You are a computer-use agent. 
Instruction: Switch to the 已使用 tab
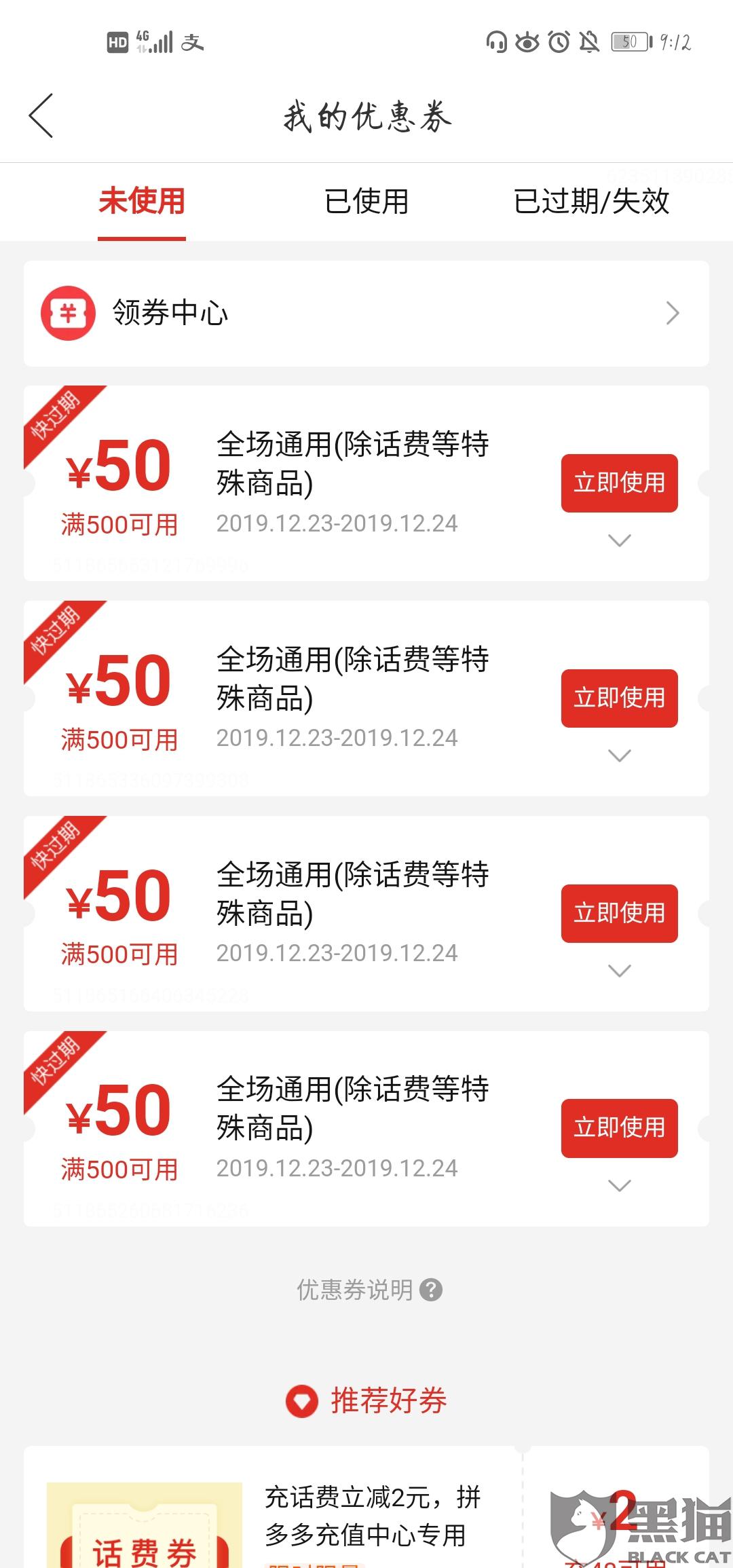point(366,202)
